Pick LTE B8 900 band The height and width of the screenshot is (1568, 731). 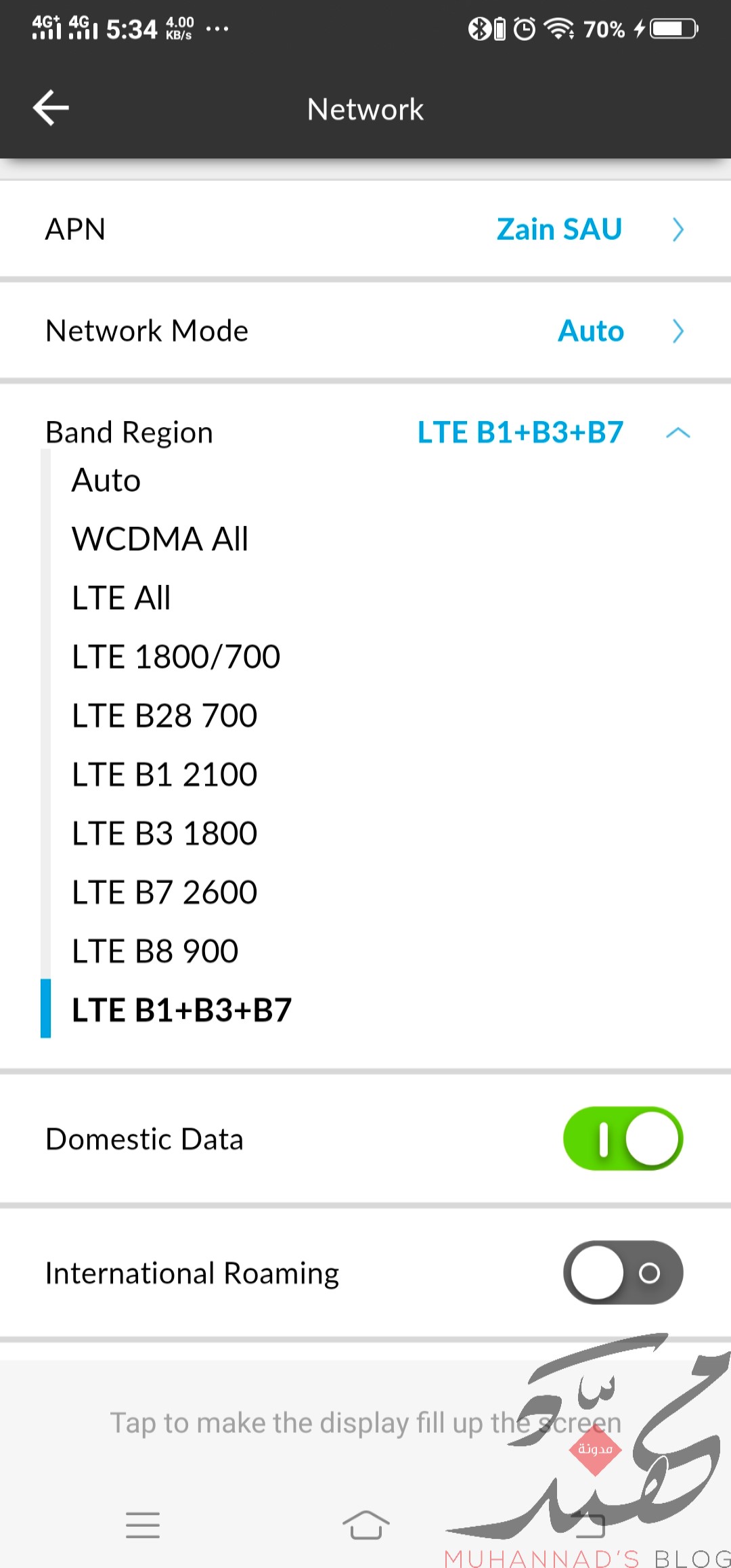(155, 952)
